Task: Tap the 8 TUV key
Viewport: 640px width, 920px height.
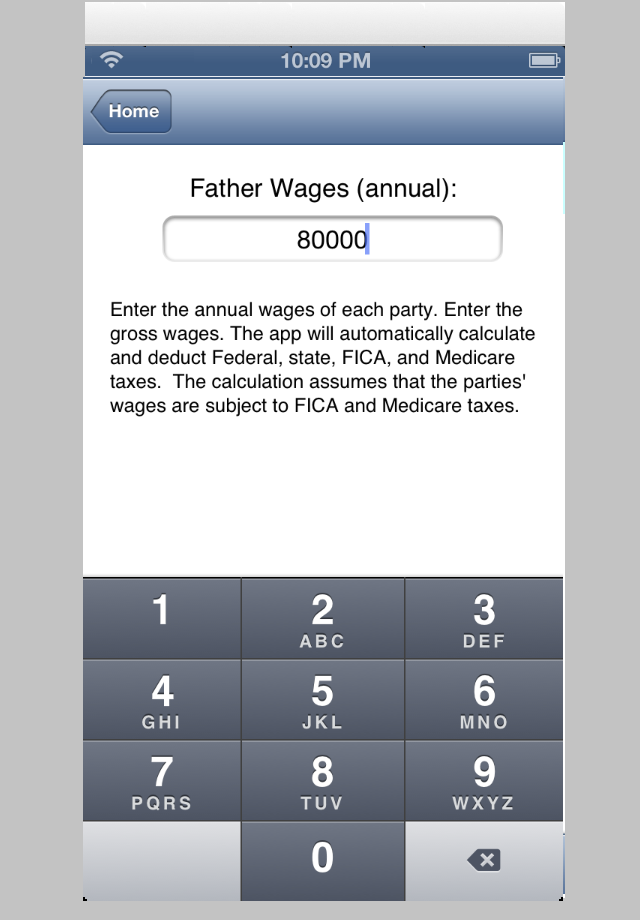Action: pos(322,780)
